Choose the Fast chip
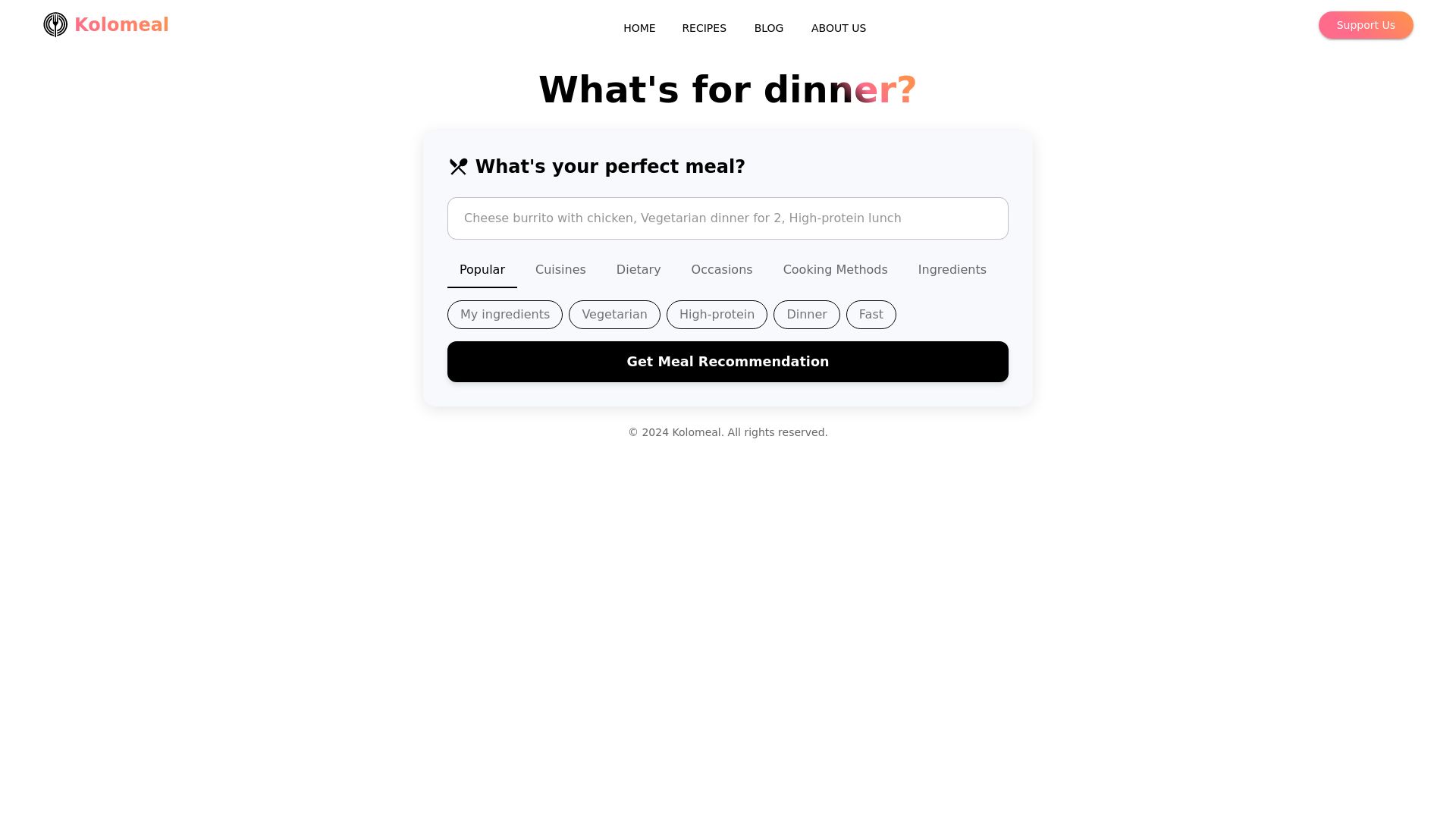 [871, 315]
